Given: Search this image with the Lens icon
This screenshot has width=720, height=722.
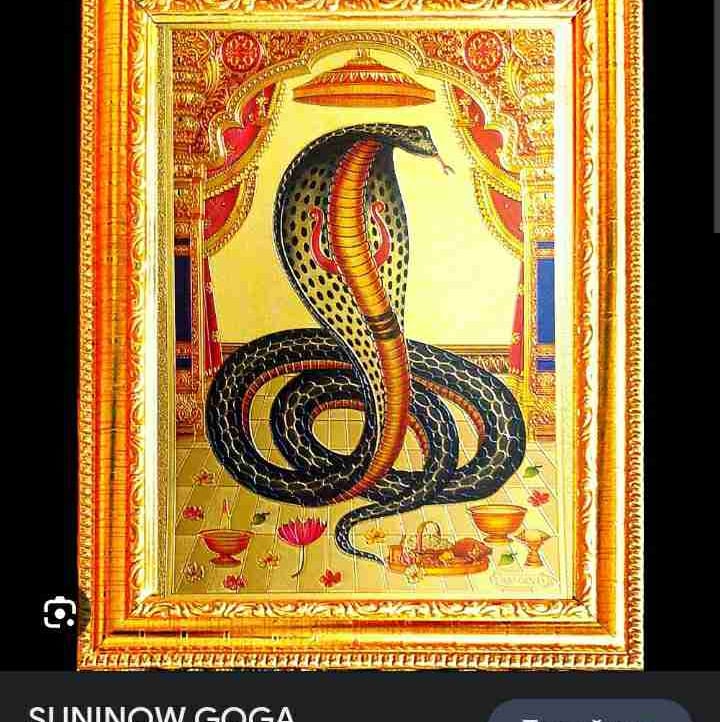Looking at the screenshot, I should (x=60, y=613).
